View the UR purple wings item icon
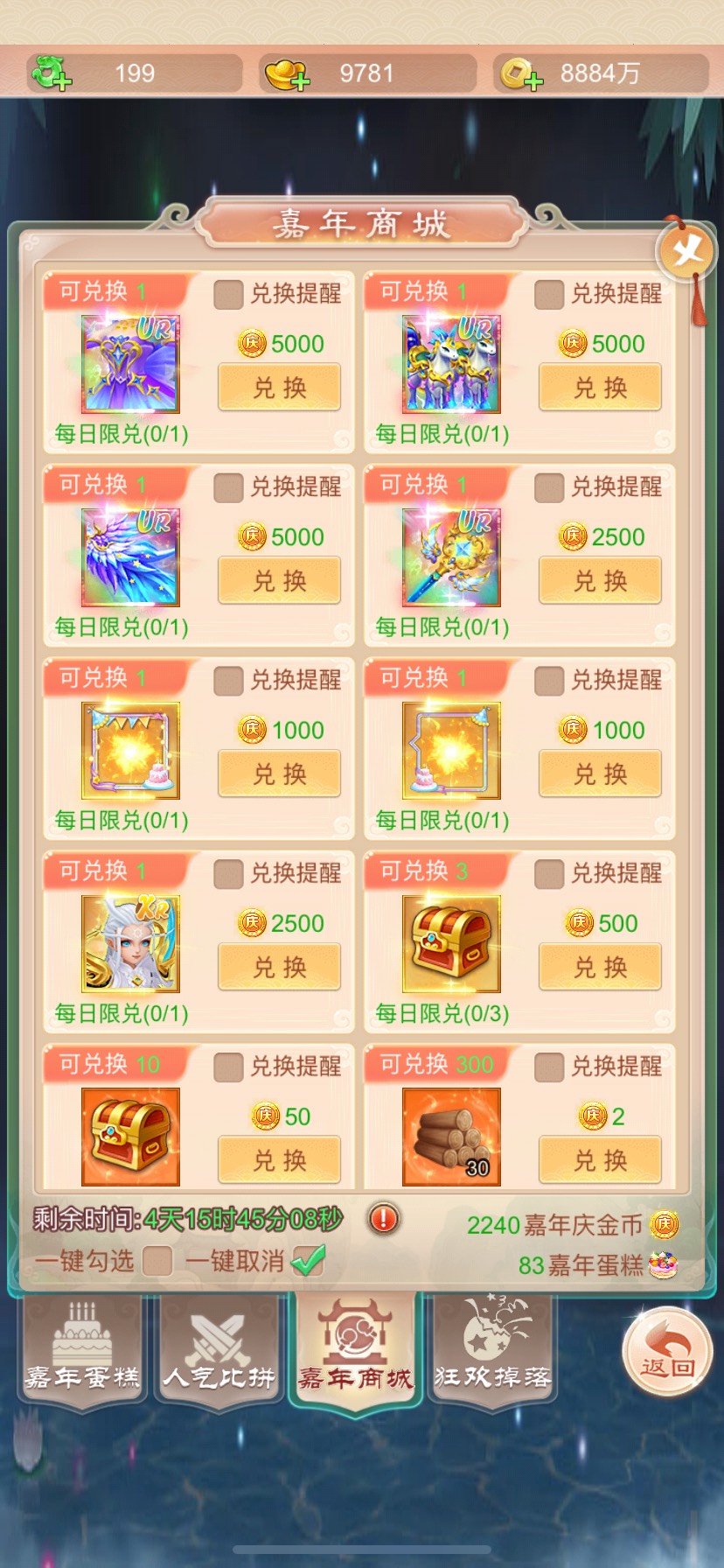Image resolution: width=724 pixels, height=1568 pixels. pyautogui.click(x=130, y=556)
